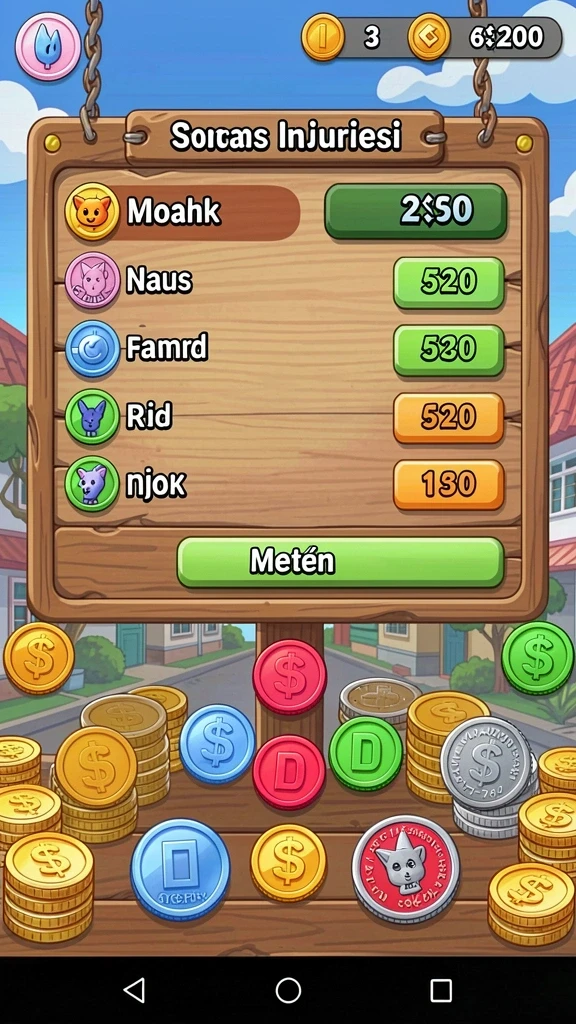This screenshot has width=576, height=1024.
Task: Choose the 130 button next to njok
Action: coord(449,485)
